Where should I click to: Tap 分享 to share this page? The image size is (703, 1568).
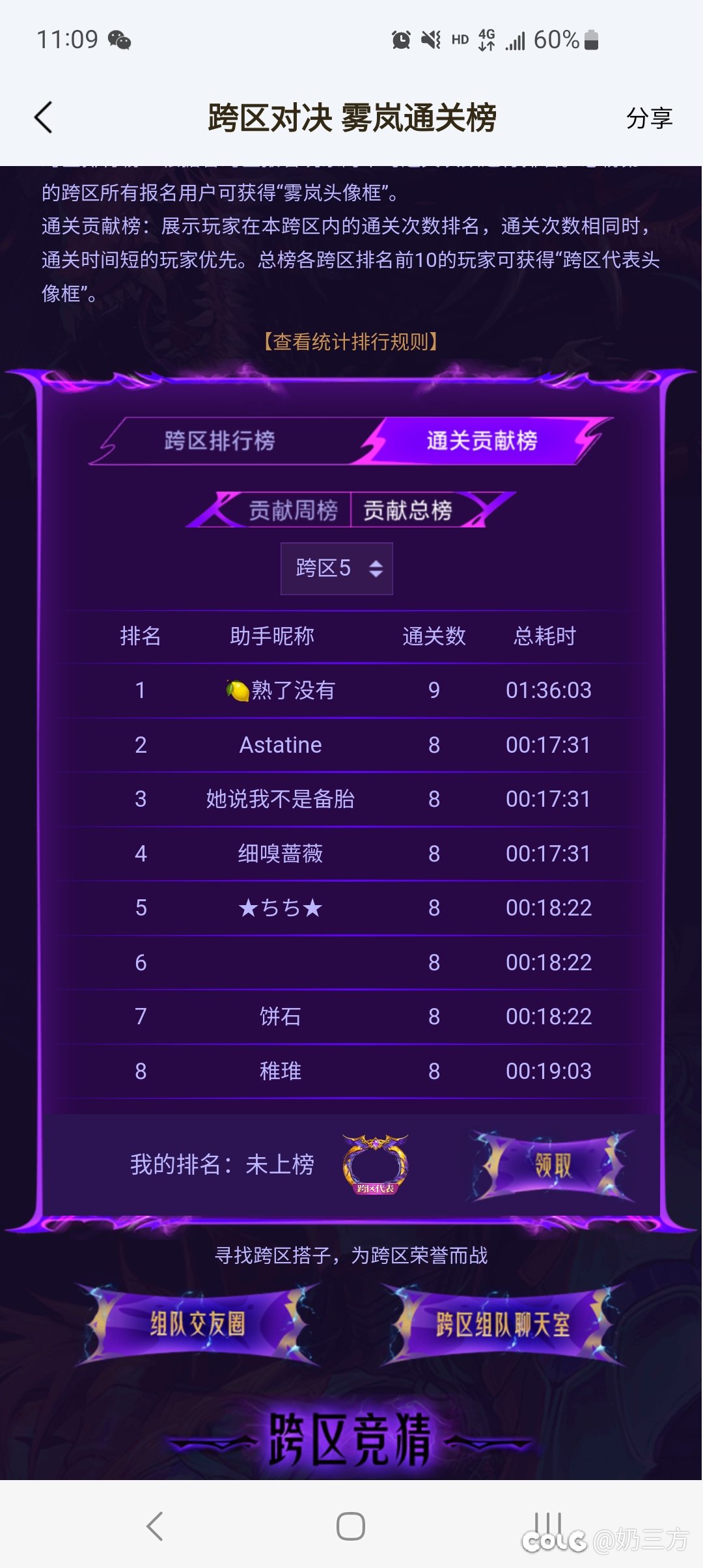click(649, 119)
